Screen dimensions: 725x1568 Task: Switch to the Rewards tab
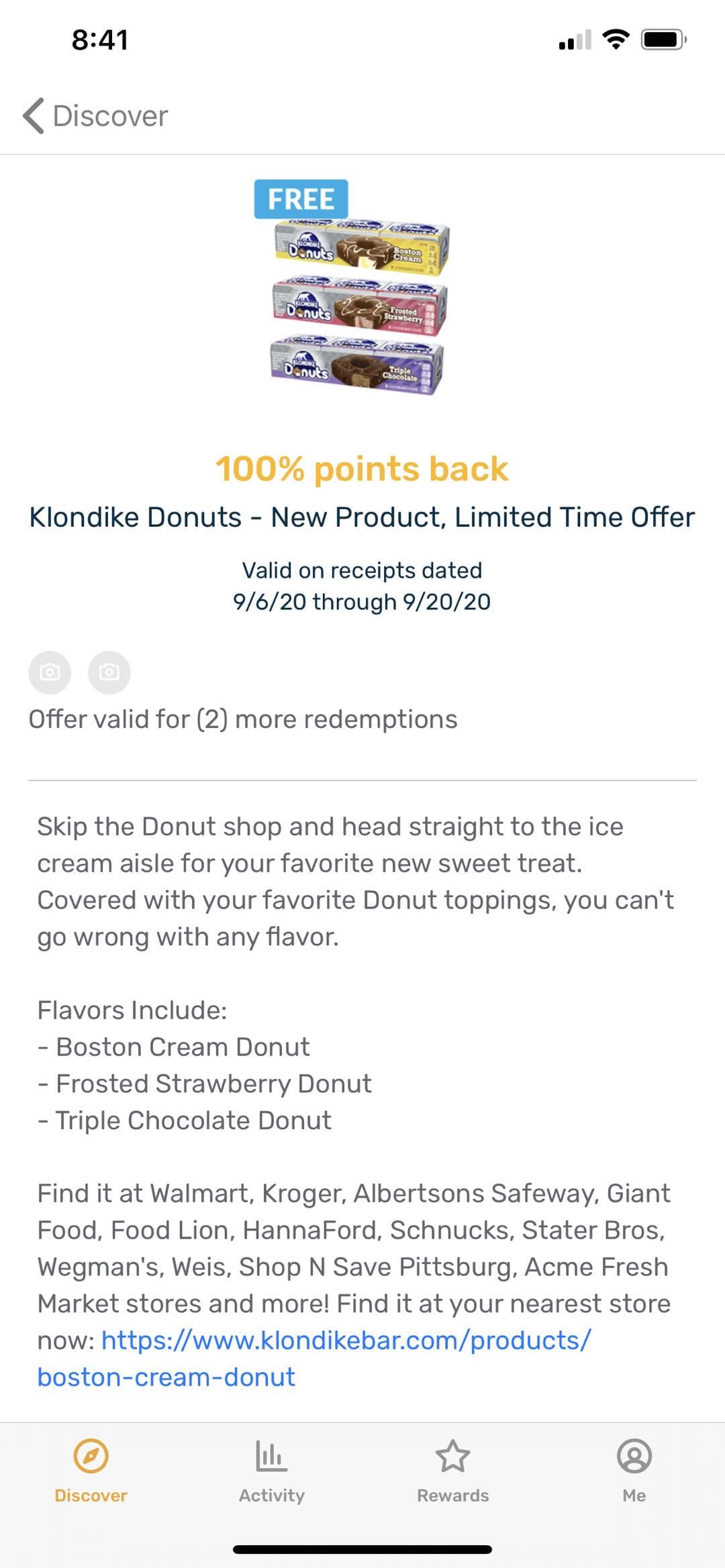coord(452,1469)
